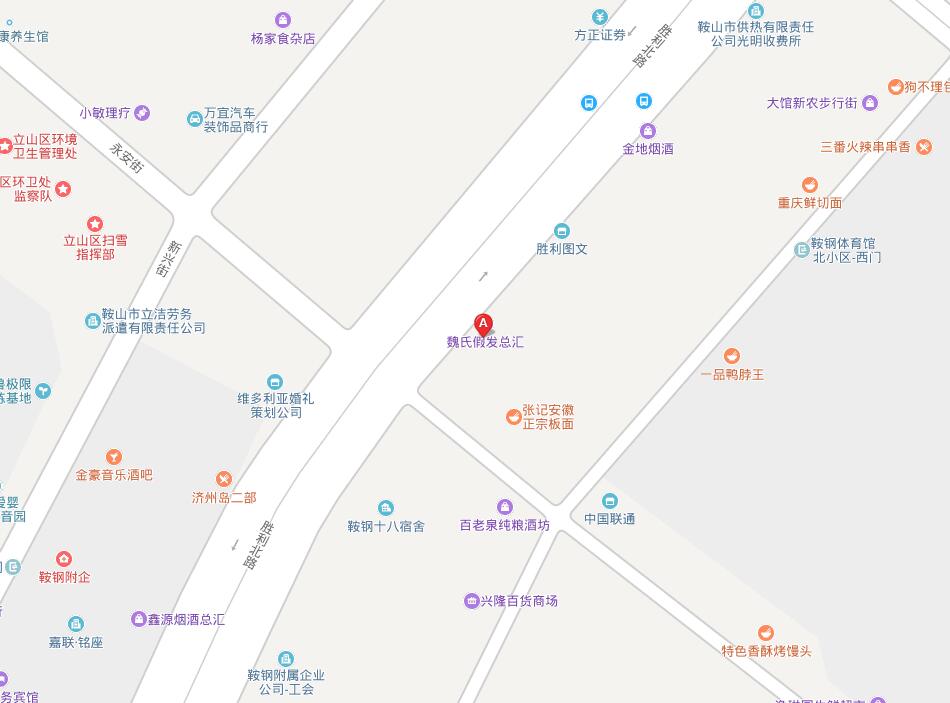The image size is (950, 703).
Task: Open the 鞍钢十八宿舍 building marker
Action: tap(385, 508)
